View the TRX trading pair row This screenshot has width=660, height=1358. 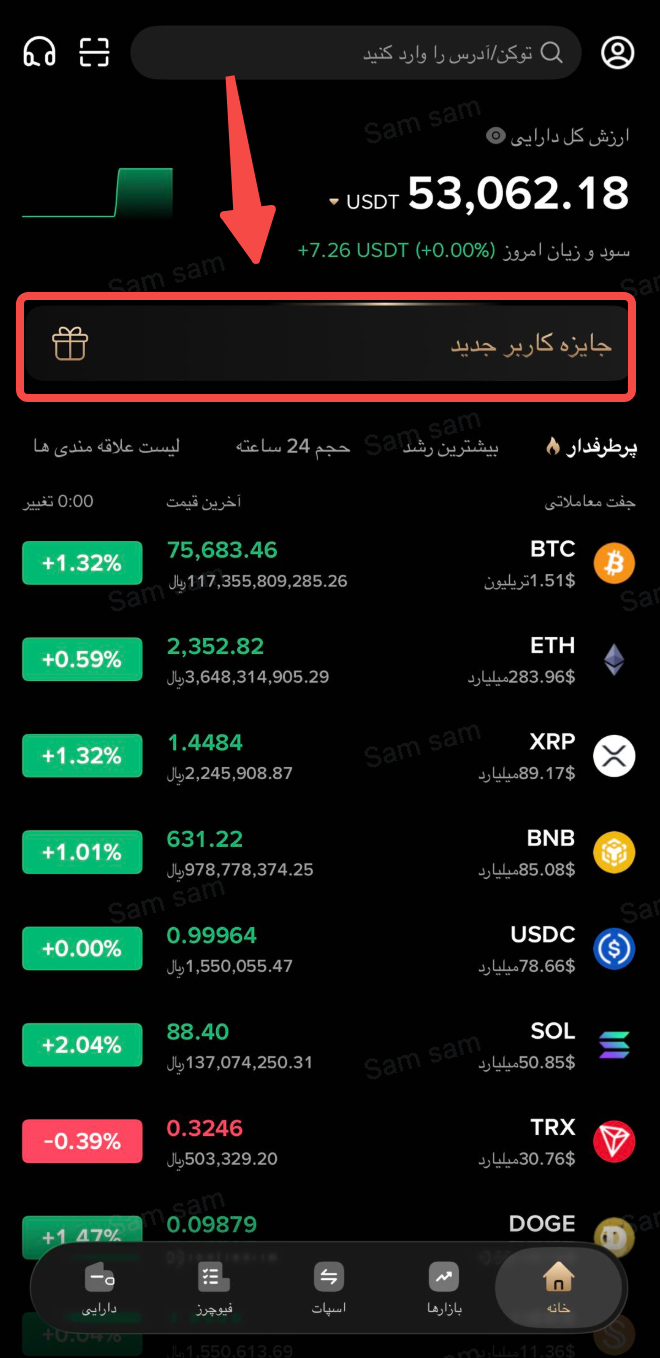click(330, 1141)
